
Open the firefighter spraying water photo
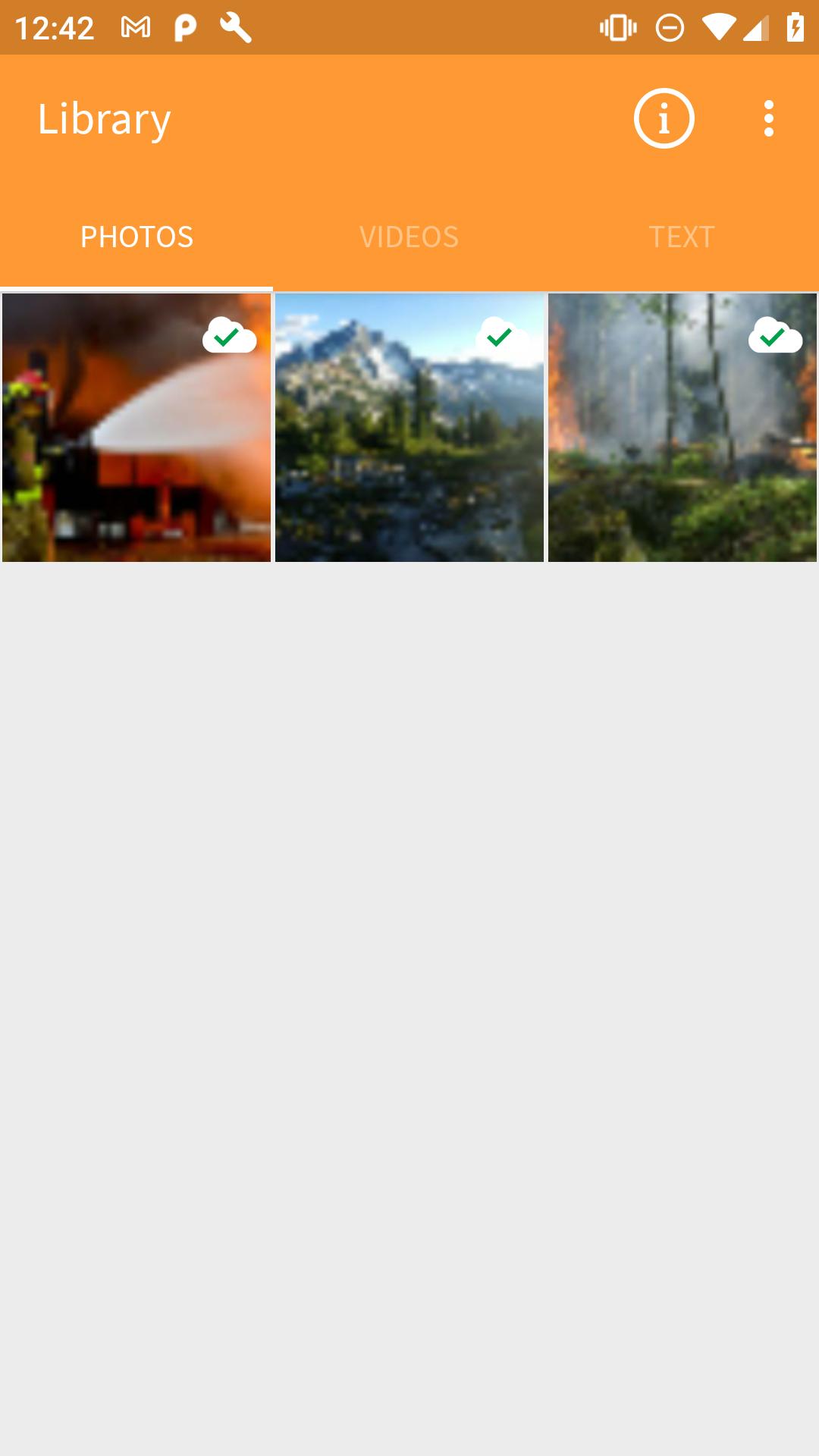point(136,428)
